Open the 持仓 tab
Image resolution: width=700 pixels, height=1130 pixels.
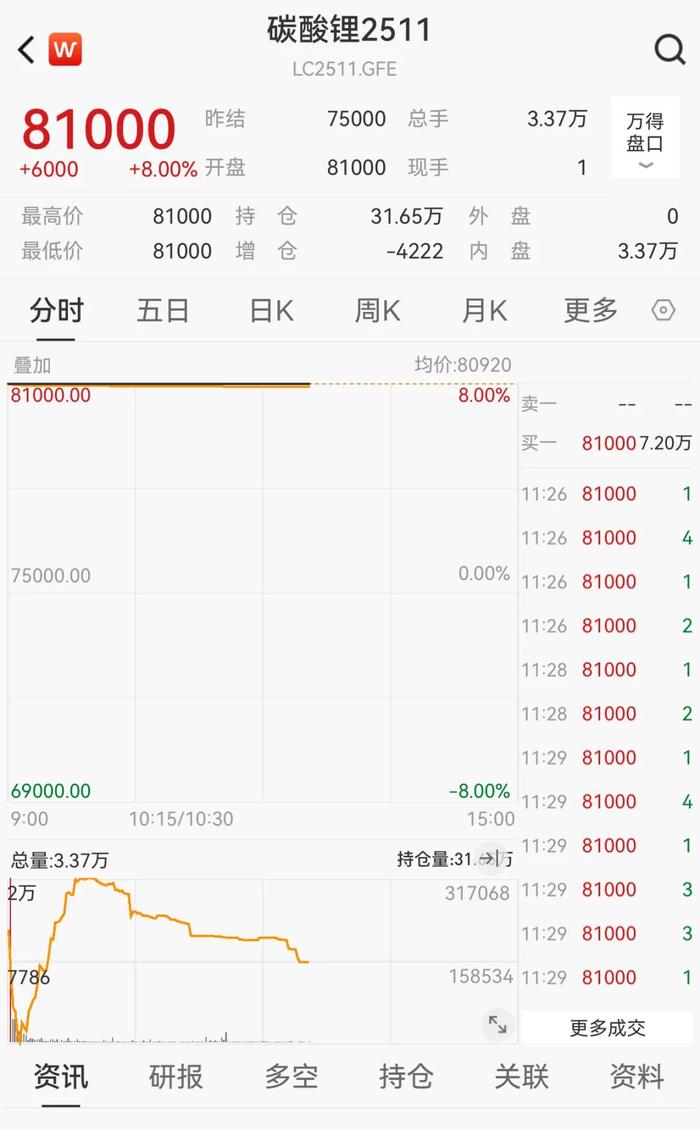[407, 1077]
